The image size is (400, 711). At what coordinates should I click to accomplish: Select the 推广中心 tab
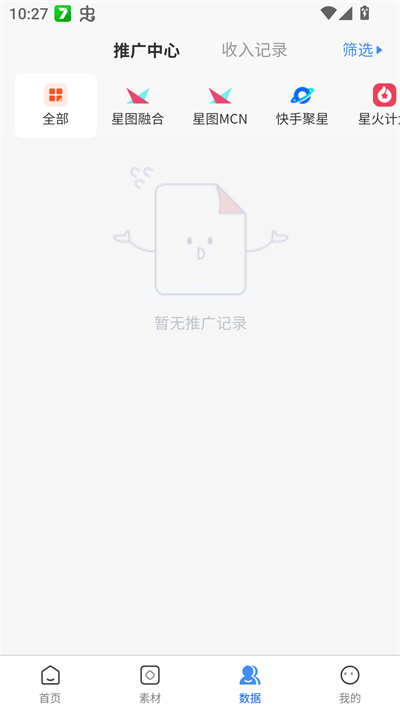(146, 50)
